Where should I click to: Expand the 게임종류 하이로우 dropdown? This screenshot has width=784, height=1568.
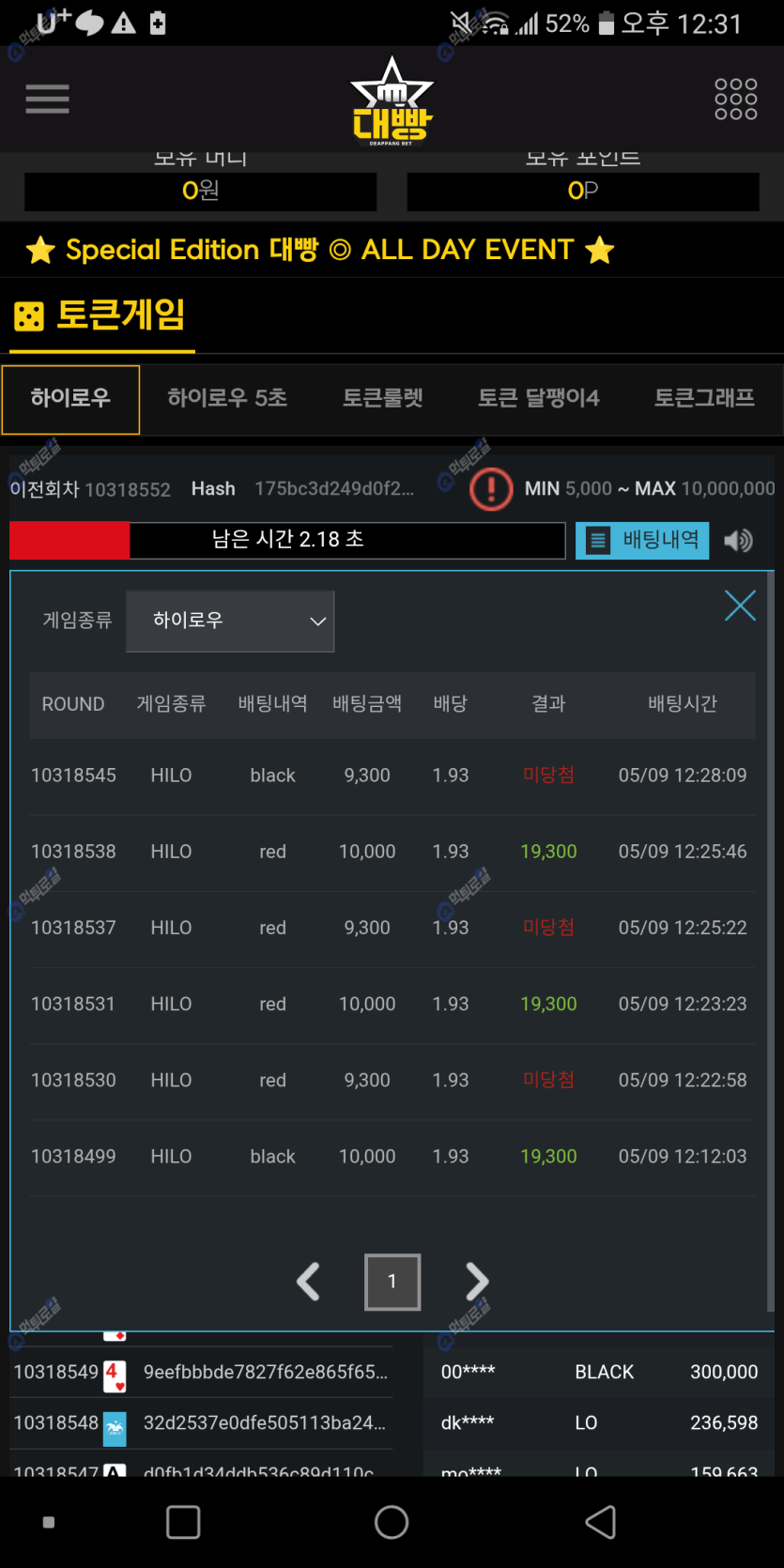(230, 621)
